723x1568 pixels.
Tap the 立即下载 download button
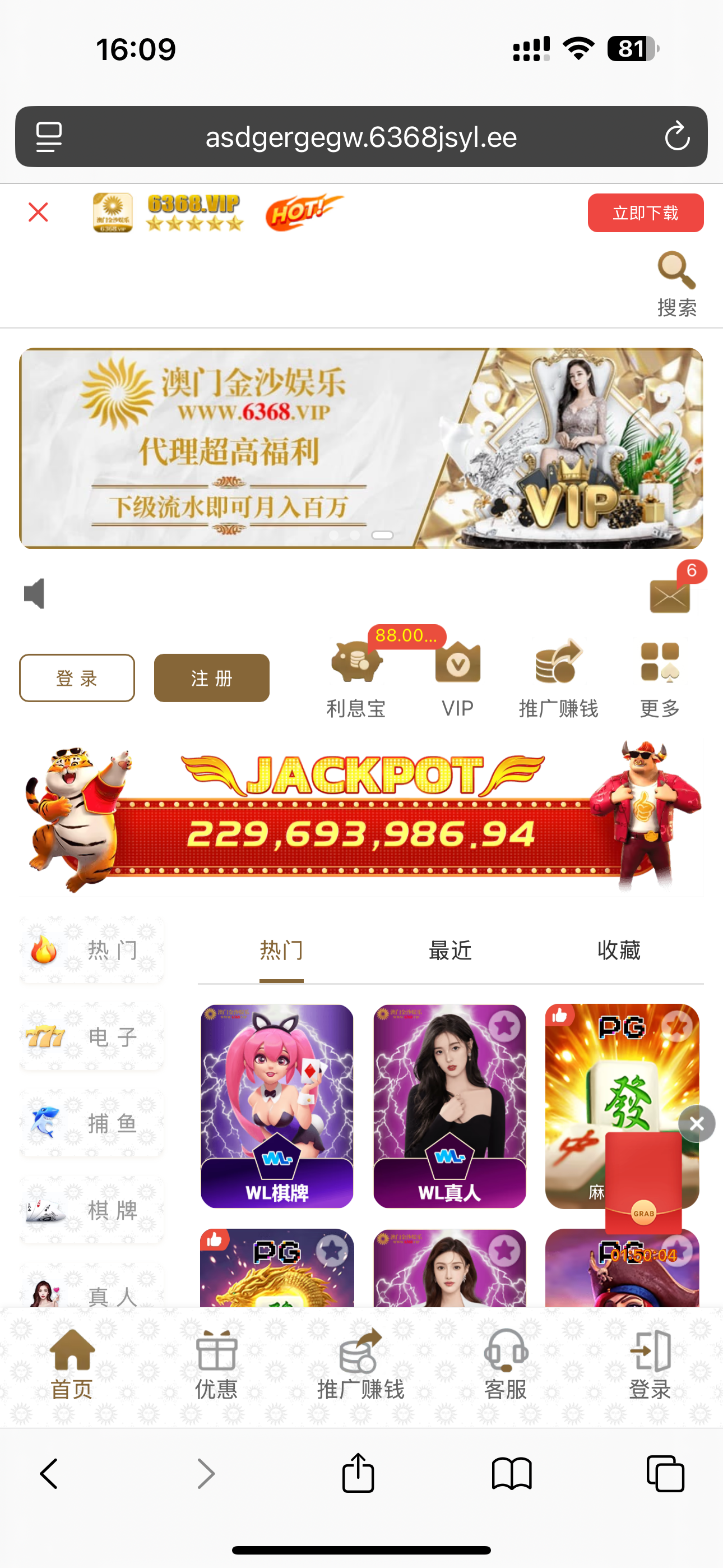[x=645, y=213]
